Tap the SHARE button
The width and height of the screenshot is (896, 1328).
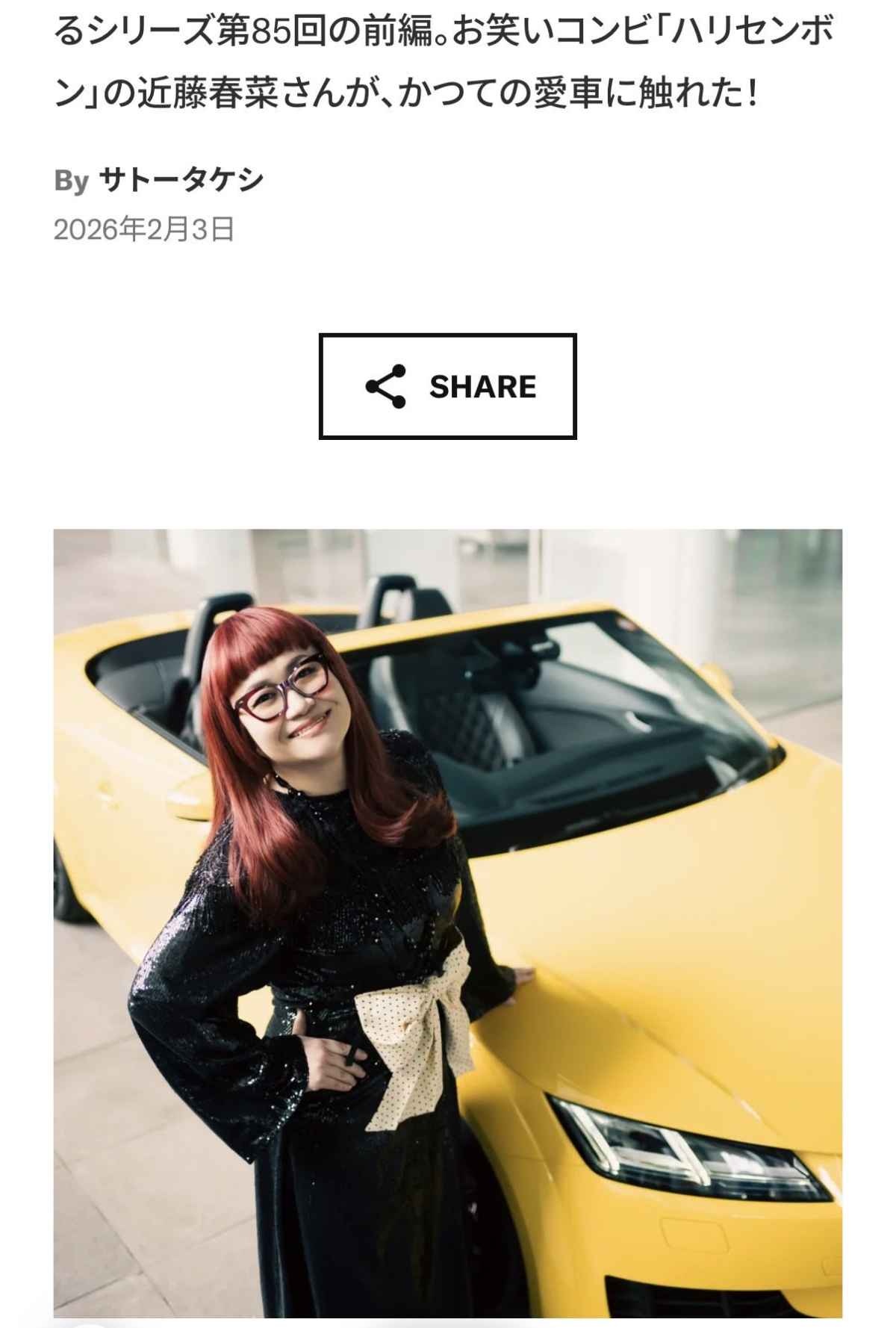(x=447, y=386)
